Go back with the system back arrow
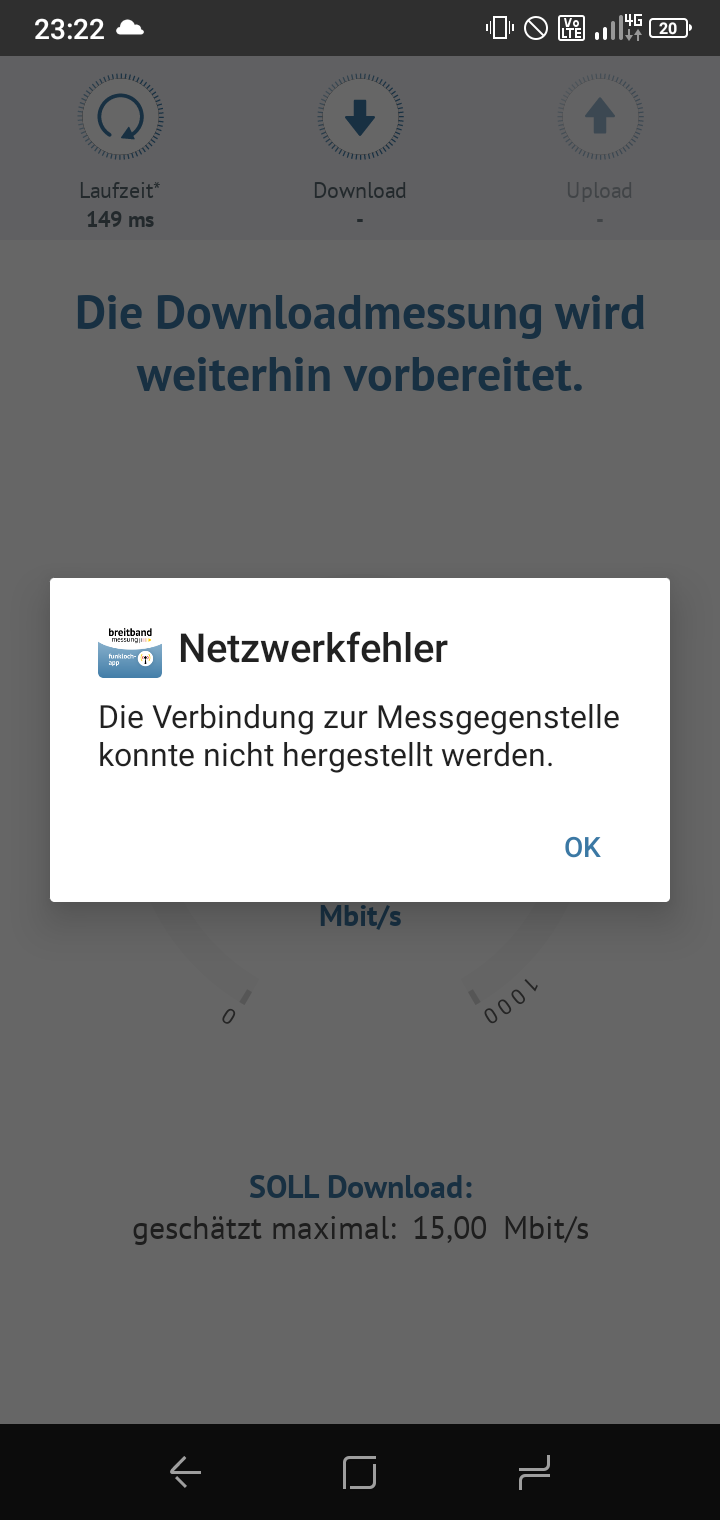 [185, 1472]
